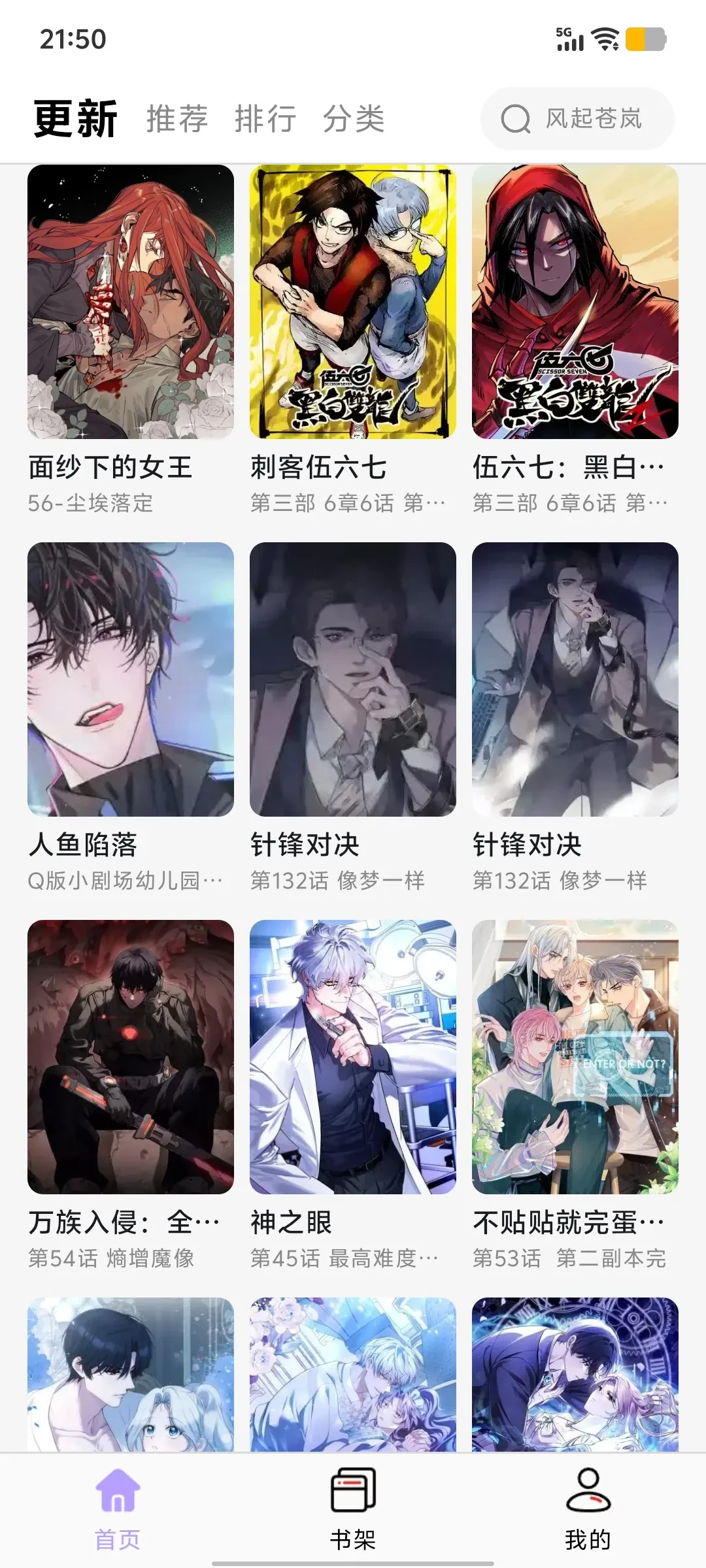View the comic 神之眼

tap(353, 1057)
